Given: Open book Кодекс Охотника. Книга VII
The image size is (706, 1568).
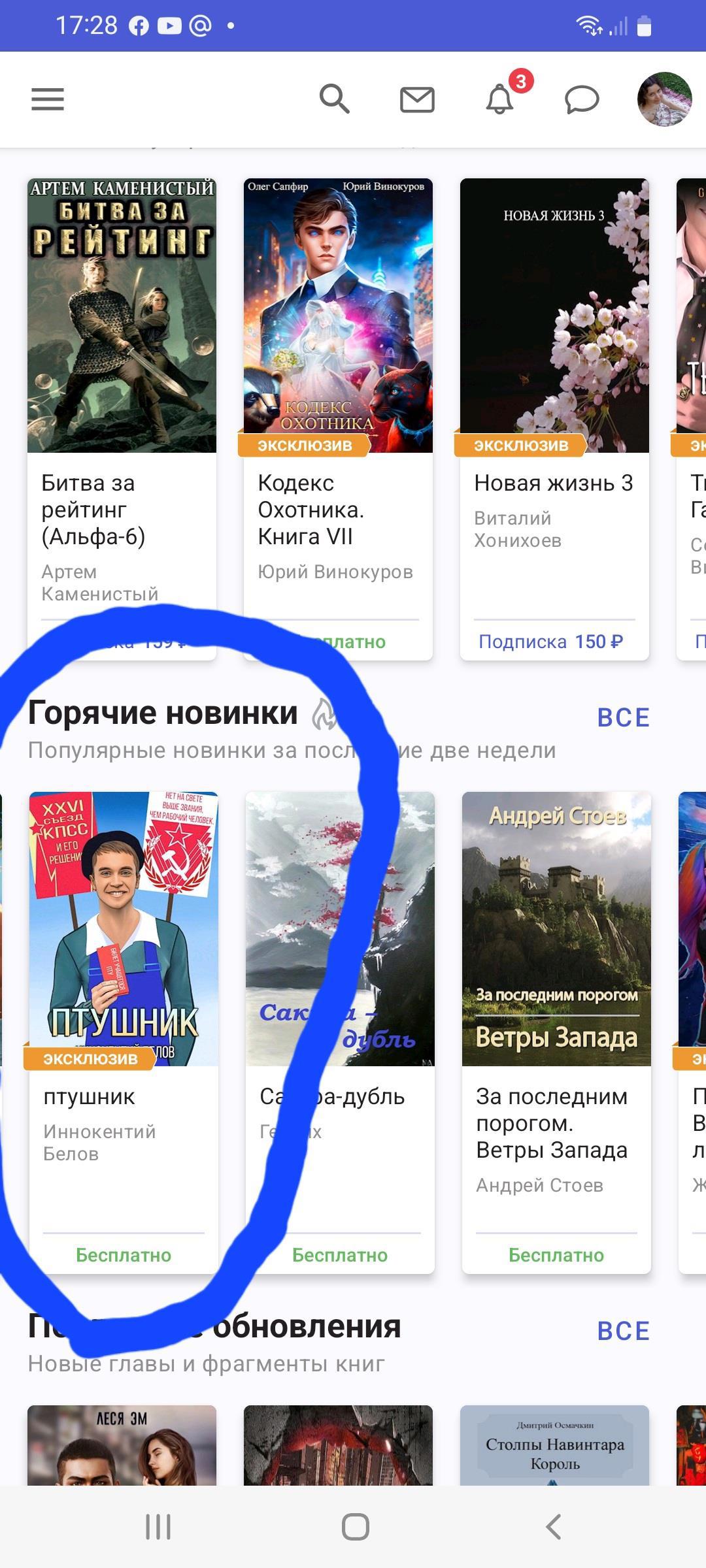Looking at the screenshot, I should tap(338, 316).
